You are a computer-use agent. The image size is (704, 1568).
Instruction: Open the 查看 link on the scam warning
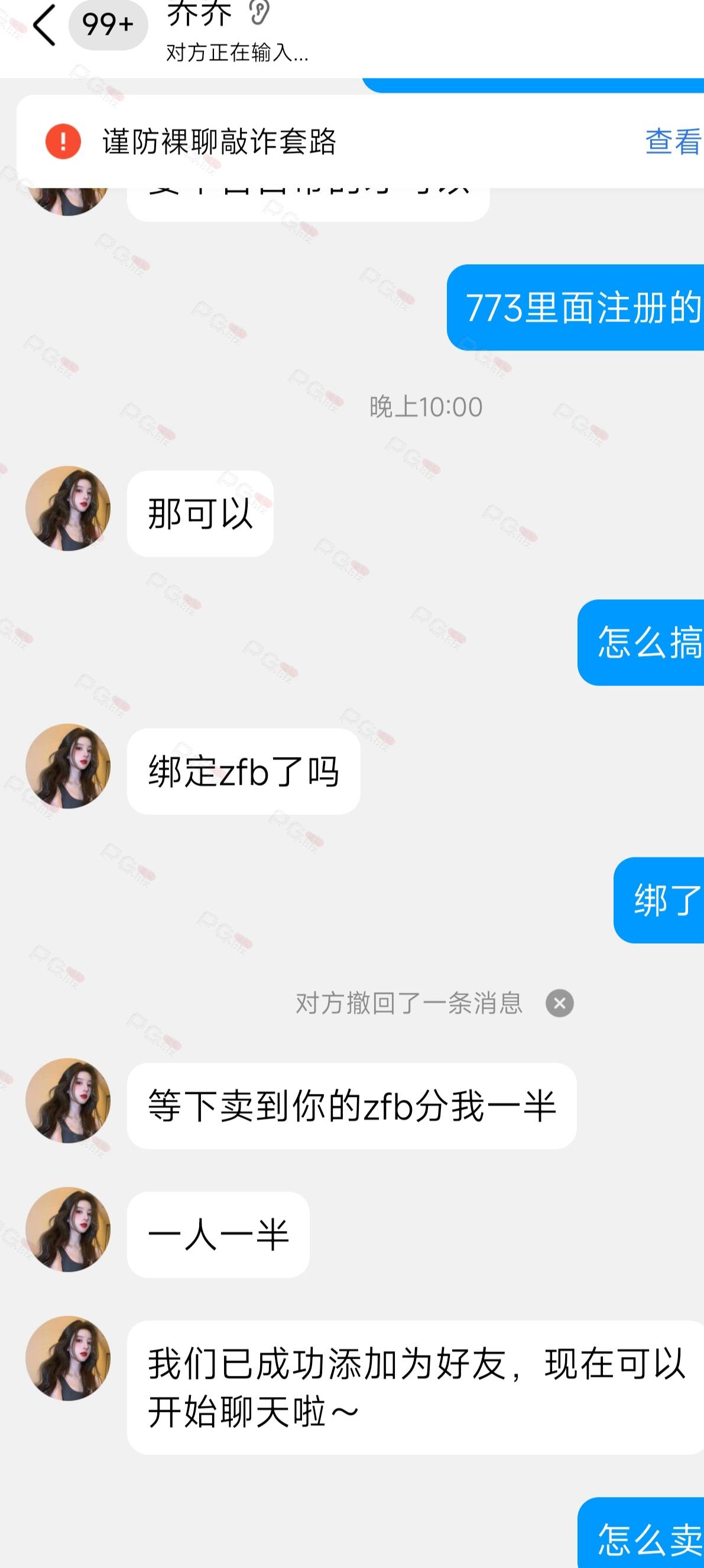tap(673, 141)
